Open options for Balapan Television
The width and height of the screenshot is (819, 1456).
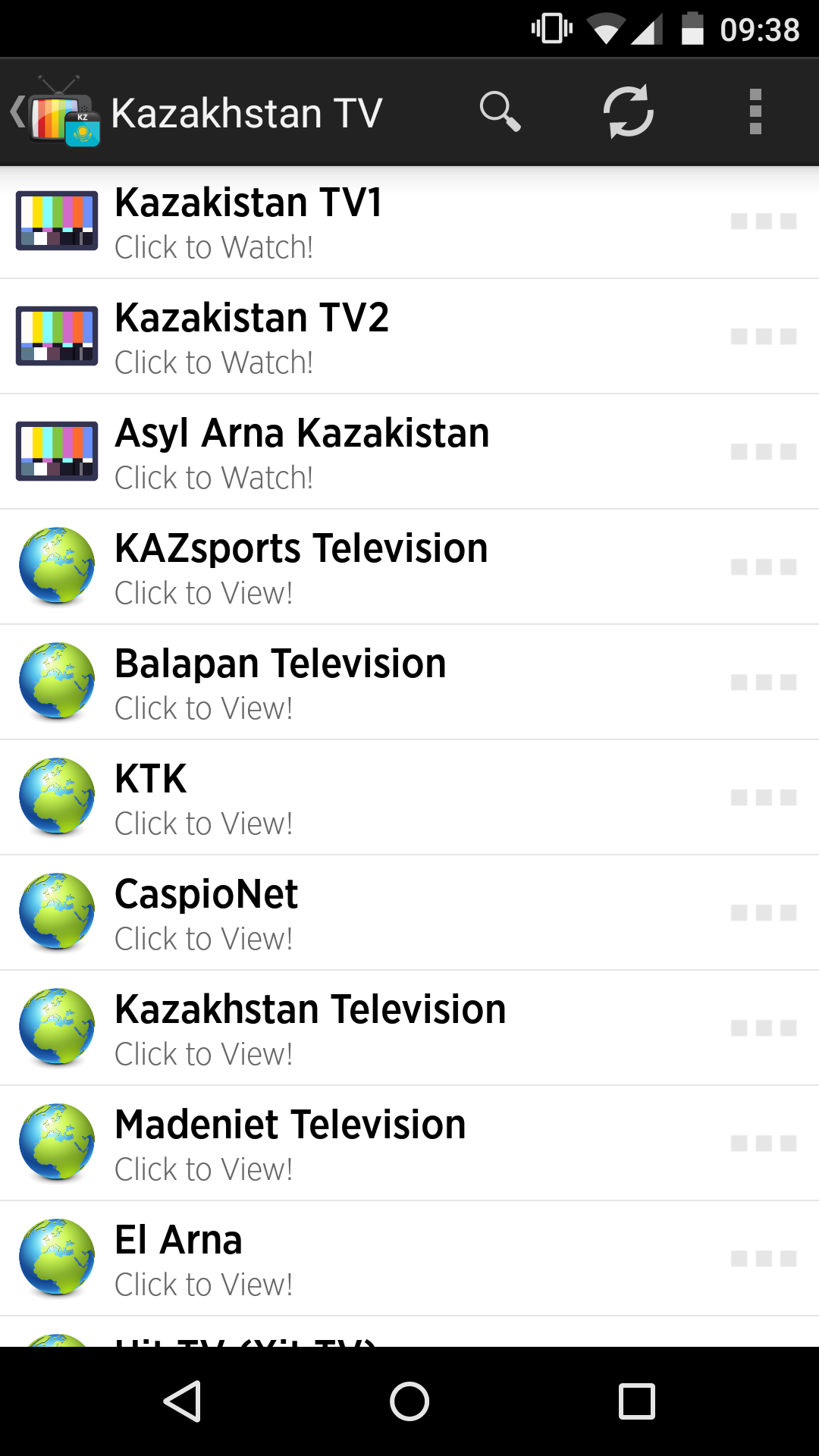pos(764,682)
